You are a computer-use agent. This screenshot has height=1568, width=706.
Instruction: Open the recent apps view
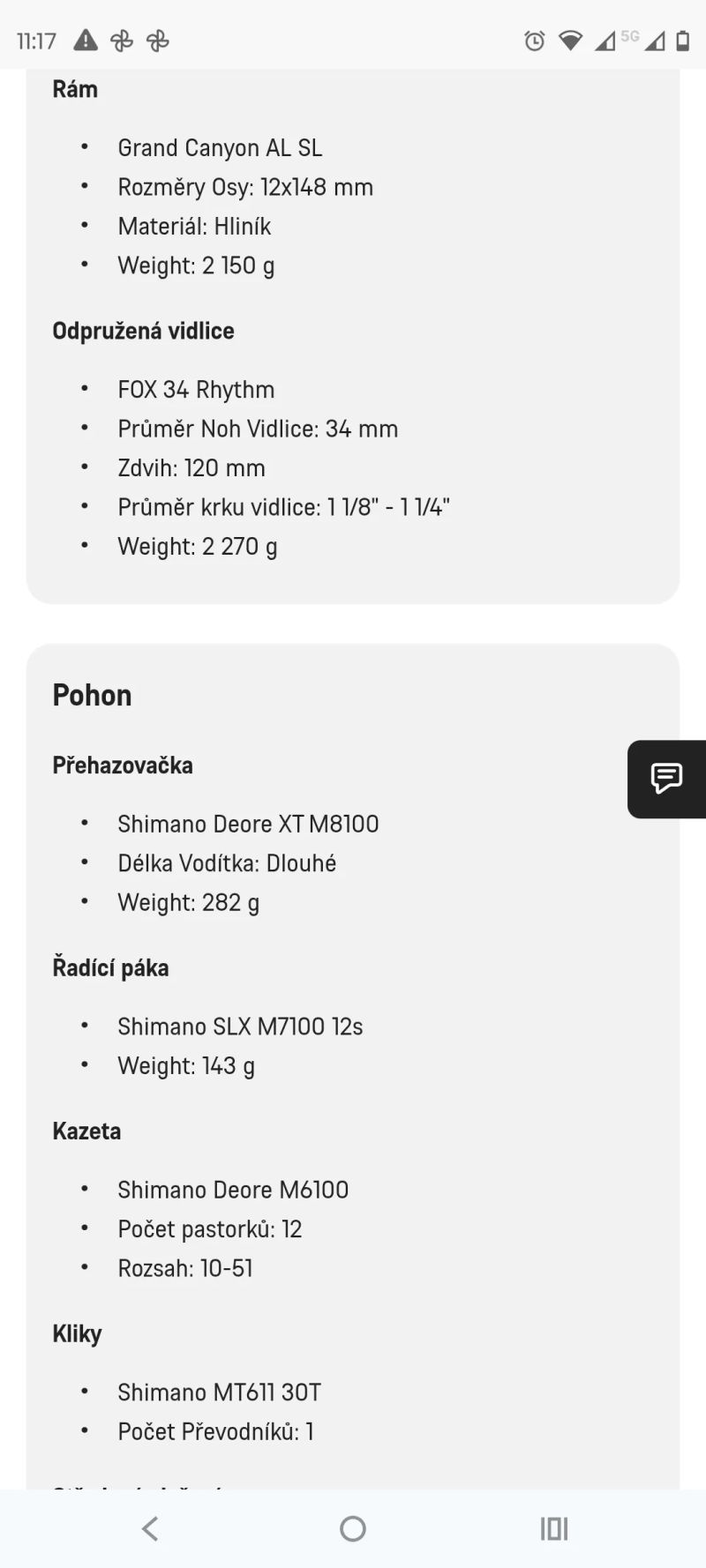tap(554, 1528)
